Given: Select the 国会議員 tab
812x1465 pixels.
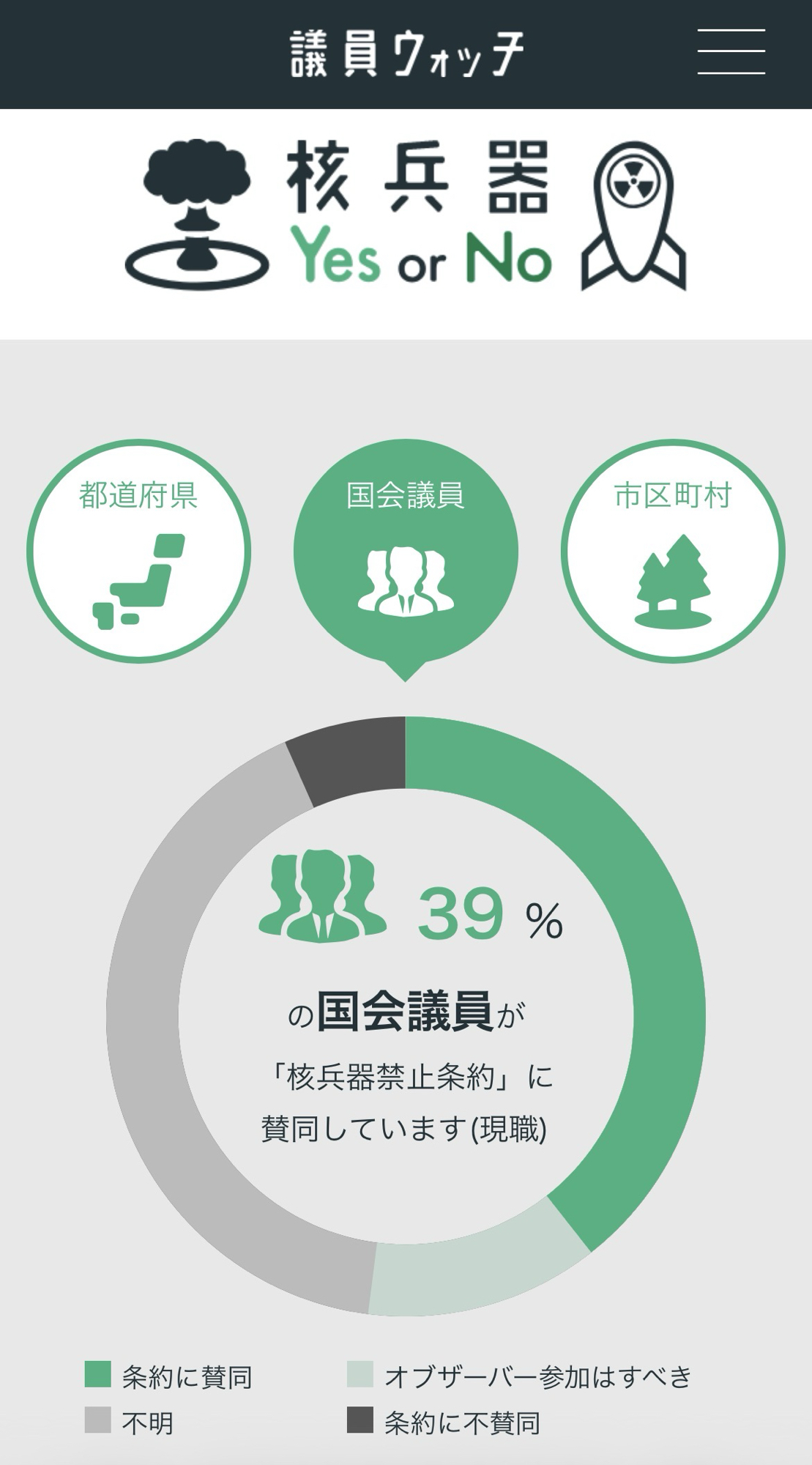Looking at the screenshot, I should (x=406, y=551).
